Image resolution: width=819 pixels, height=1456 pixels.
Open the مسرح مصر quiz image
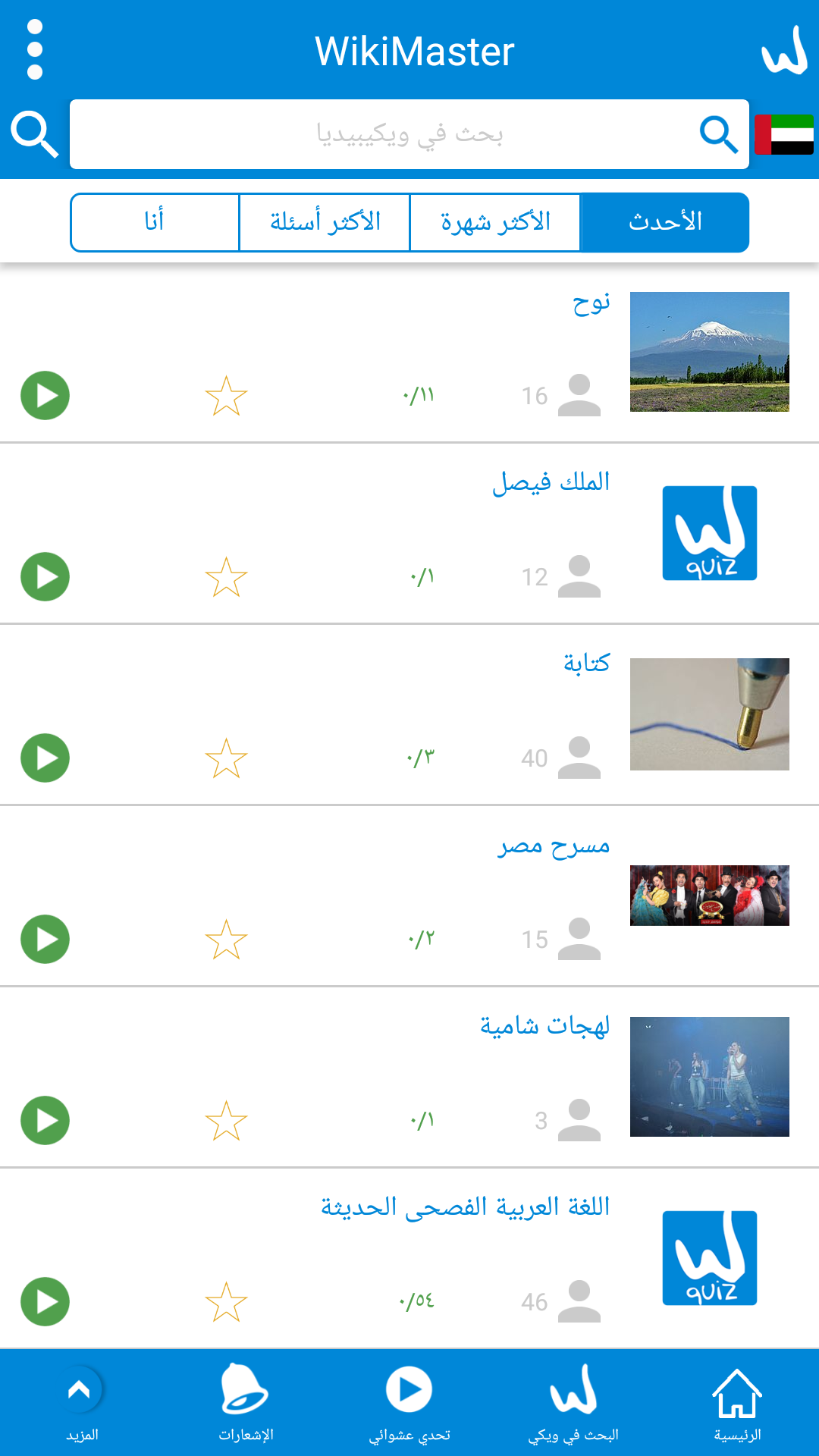[710, 896]
